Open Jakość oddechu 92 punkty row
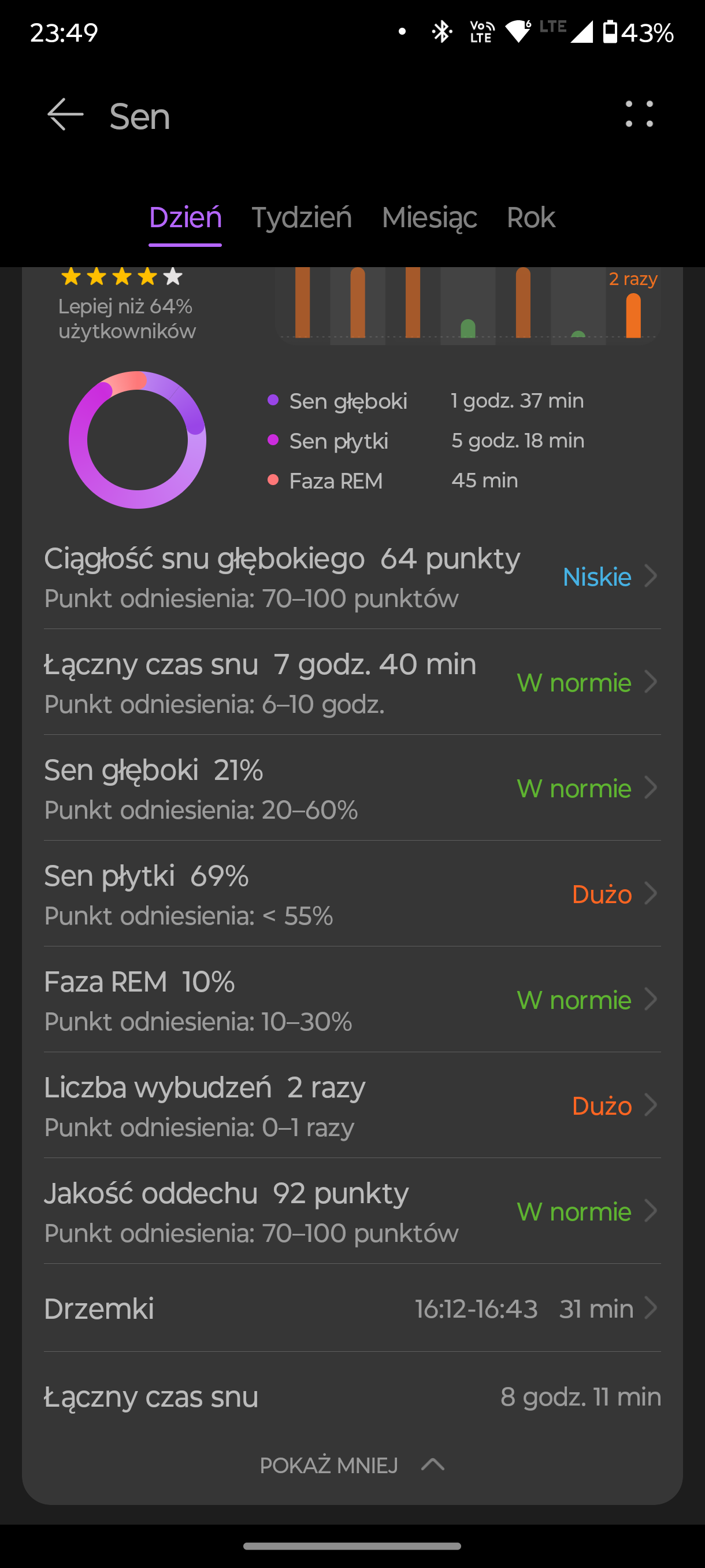705x1568 pixels. 352,1211
